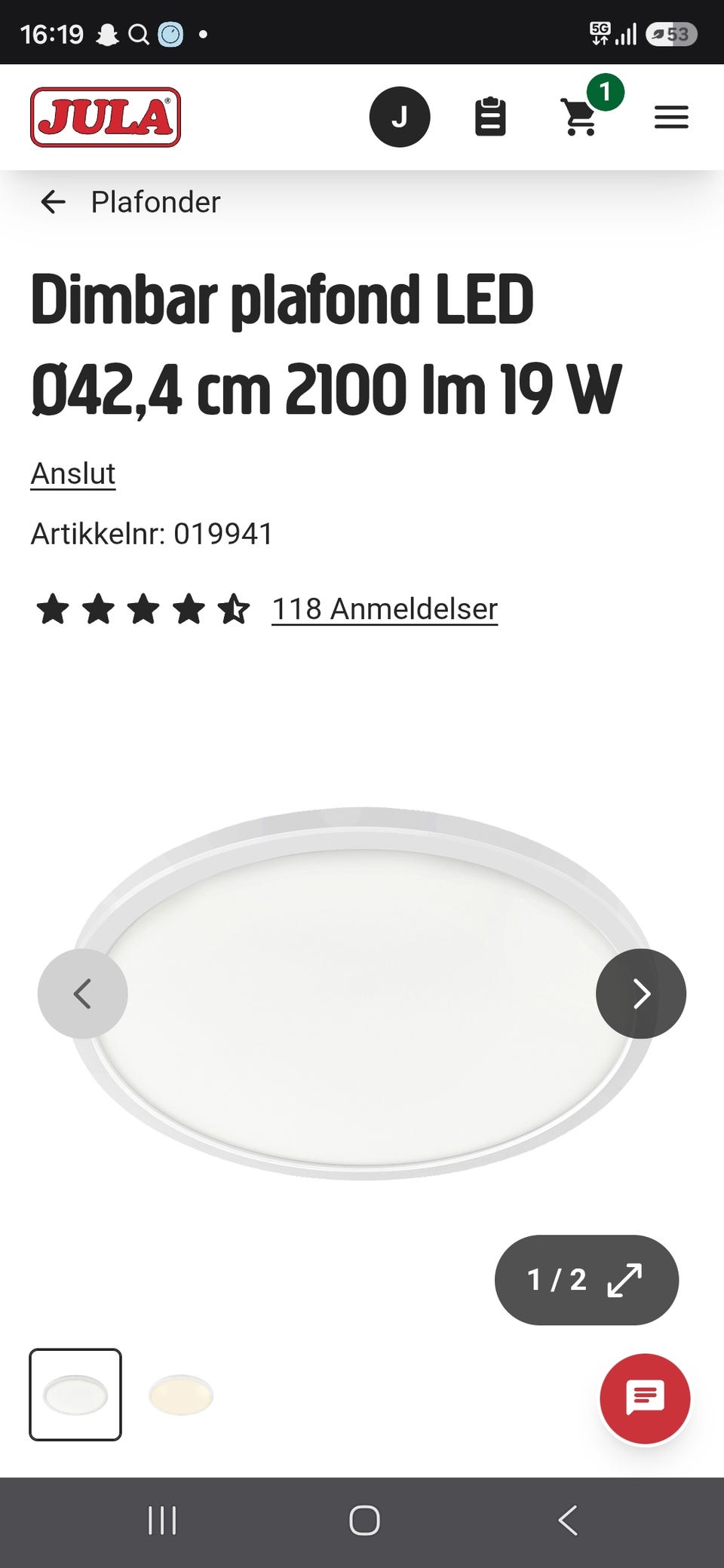Open the 118 Anmeldelser reviews link

click(x=385, y=608)
